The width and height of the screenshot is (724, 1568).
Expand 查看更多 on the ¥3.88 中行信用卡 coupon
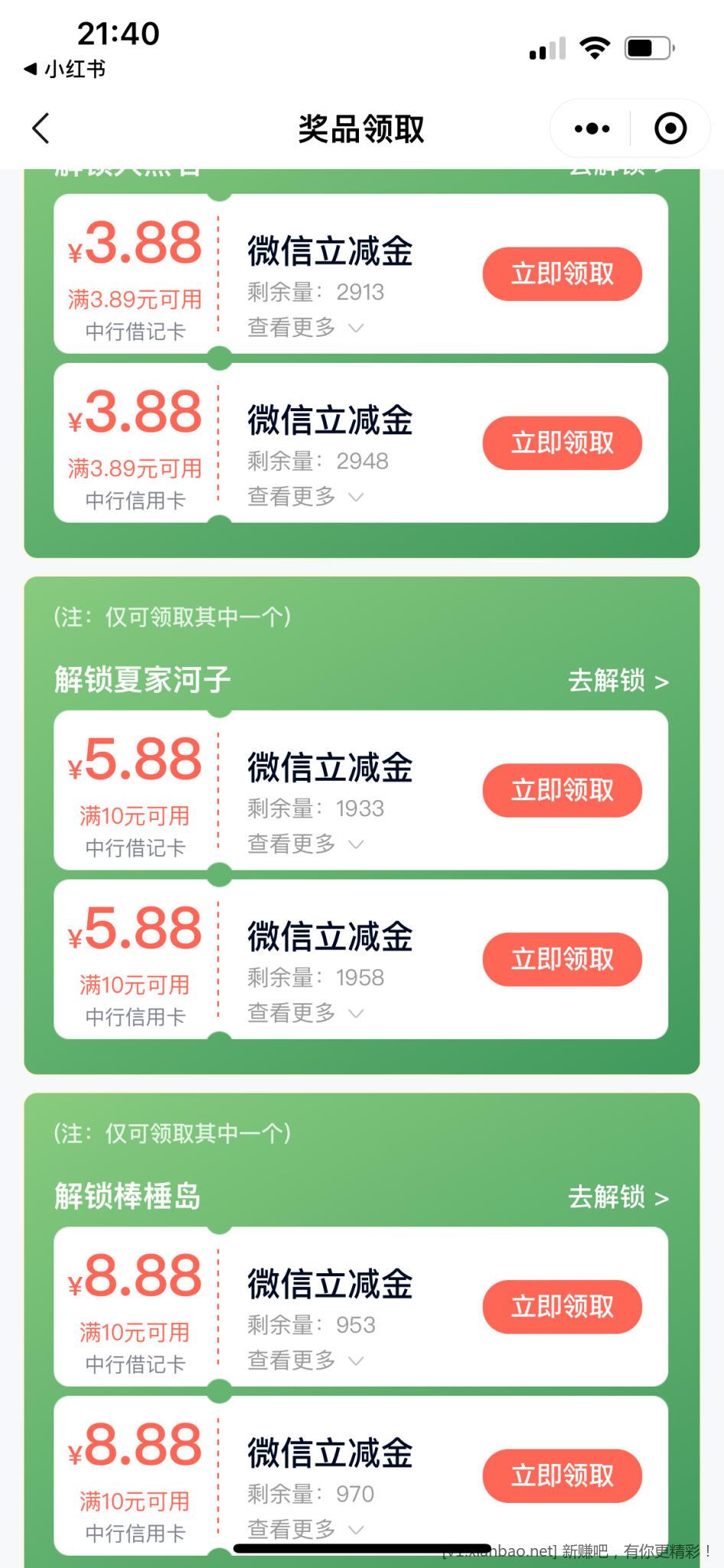tap(305, 497)
